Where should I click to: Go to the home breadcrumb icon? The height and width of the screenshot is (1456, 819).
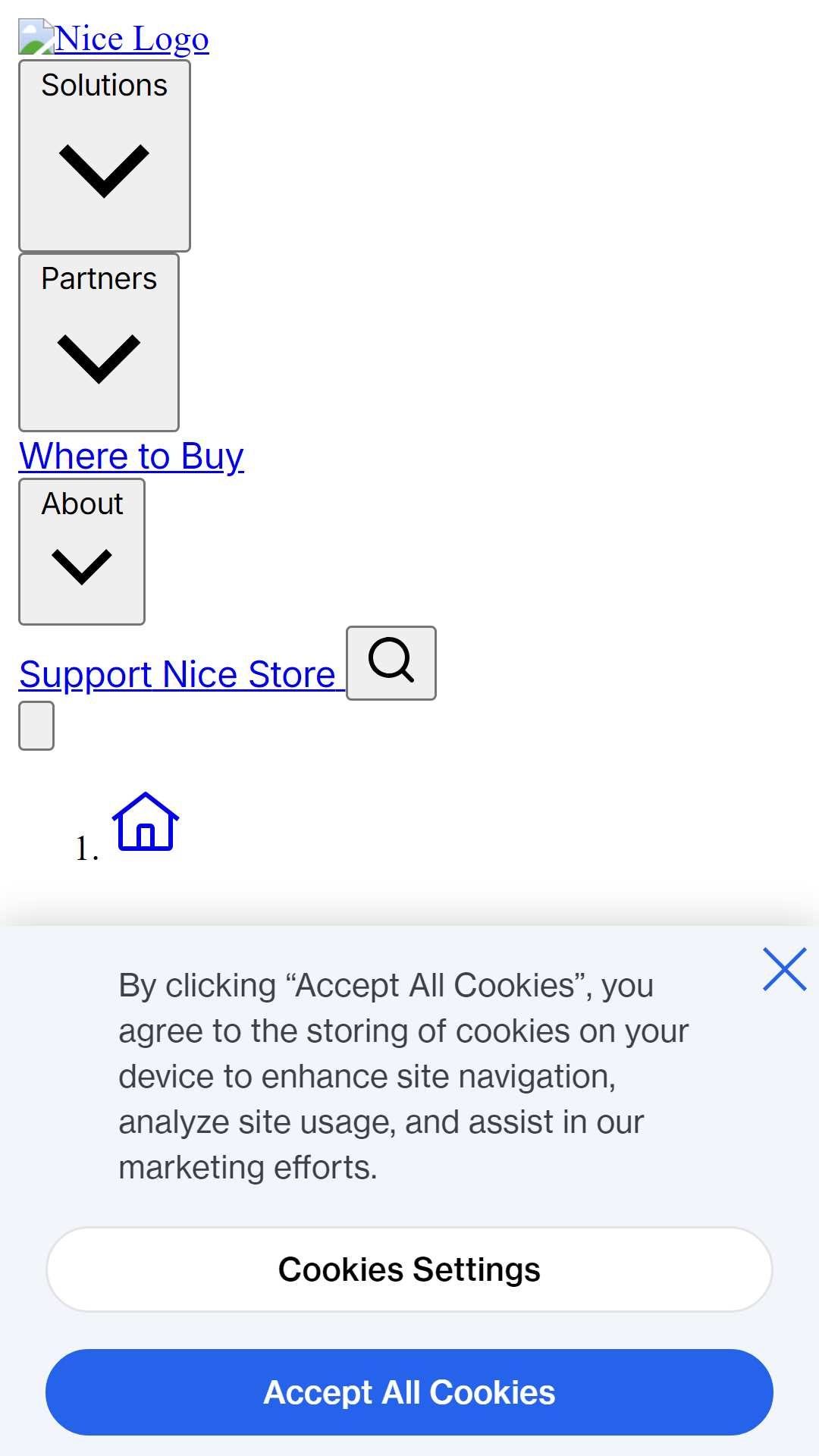pyautogui.click(x=146, y=821)
